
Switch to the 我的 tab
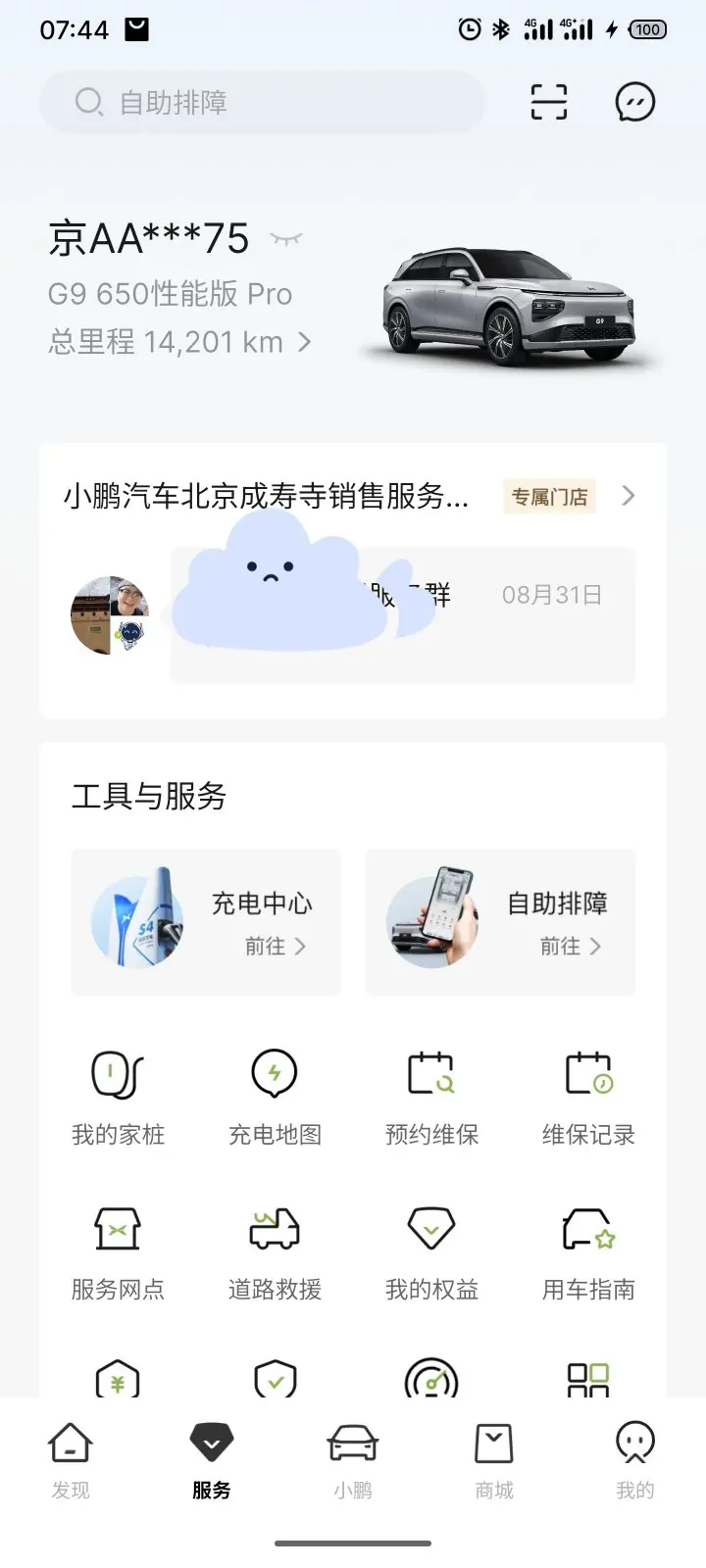pos(634,1460)
